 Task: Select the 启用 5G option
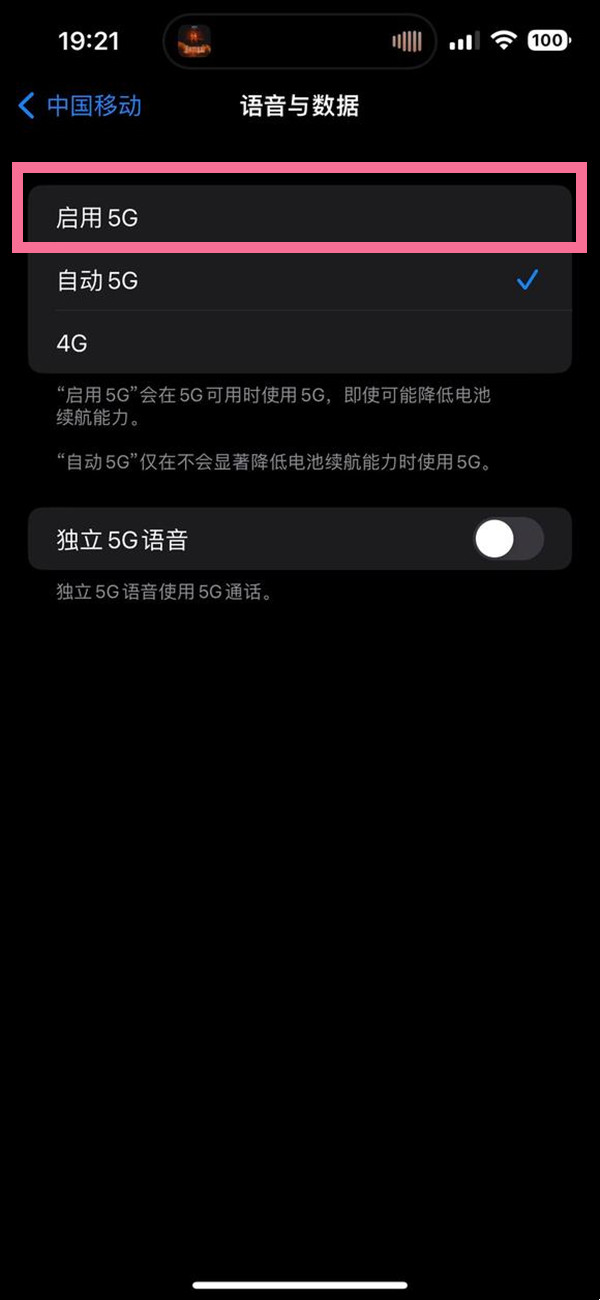coord(298,218)
